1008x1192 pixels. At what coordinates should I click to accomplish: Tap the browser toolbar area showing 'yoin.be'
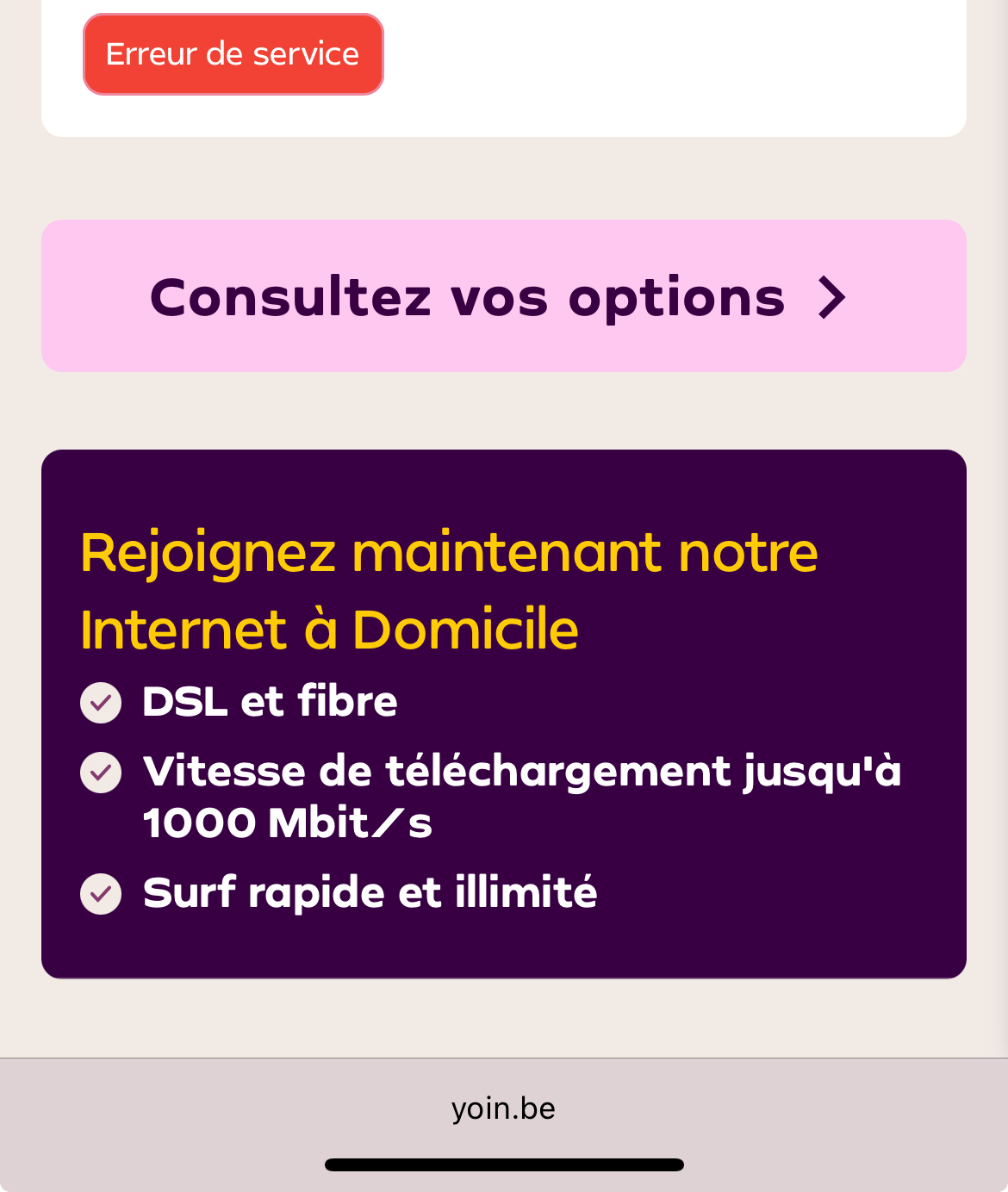[504, 1108]
